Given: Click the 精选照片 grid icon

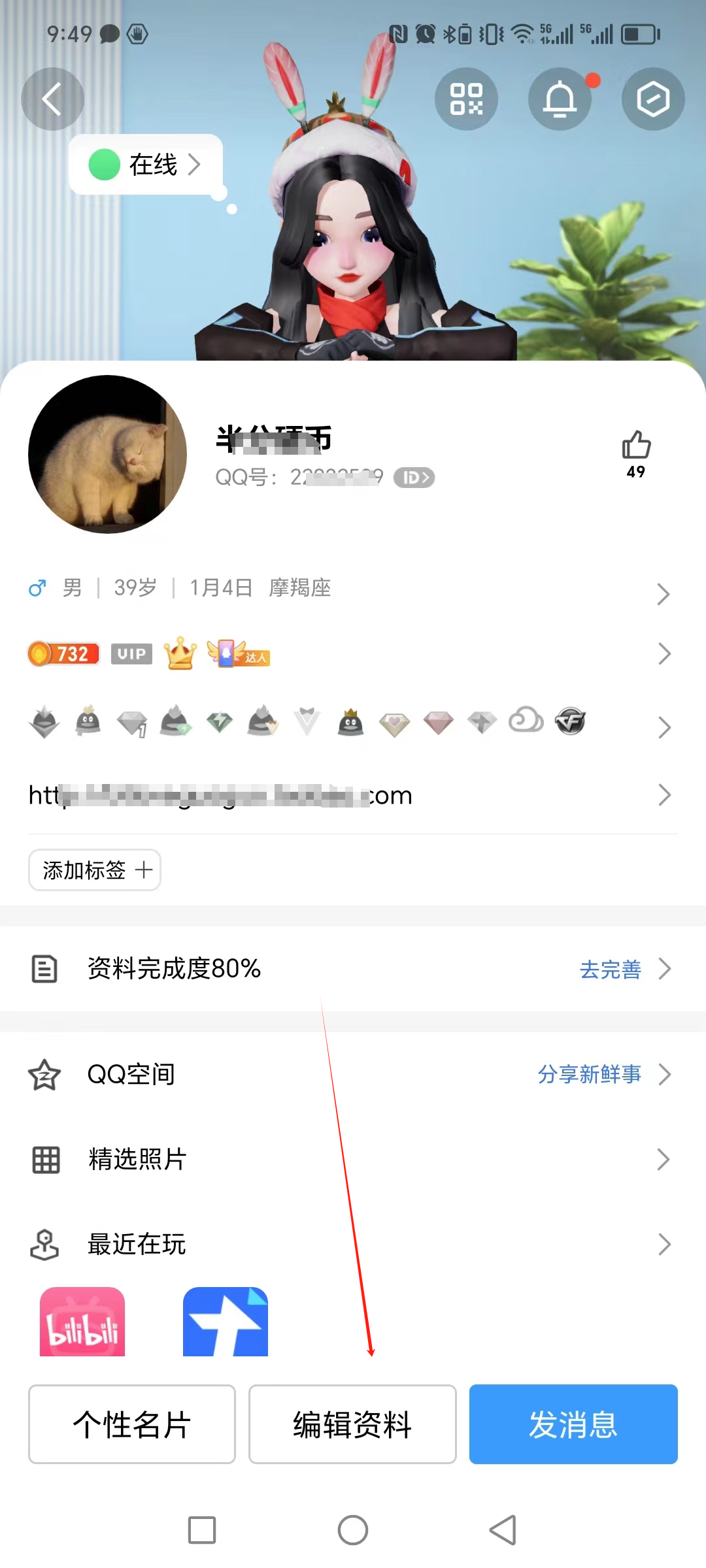Looking at the screenshot, I should (x=44, y=1160).
